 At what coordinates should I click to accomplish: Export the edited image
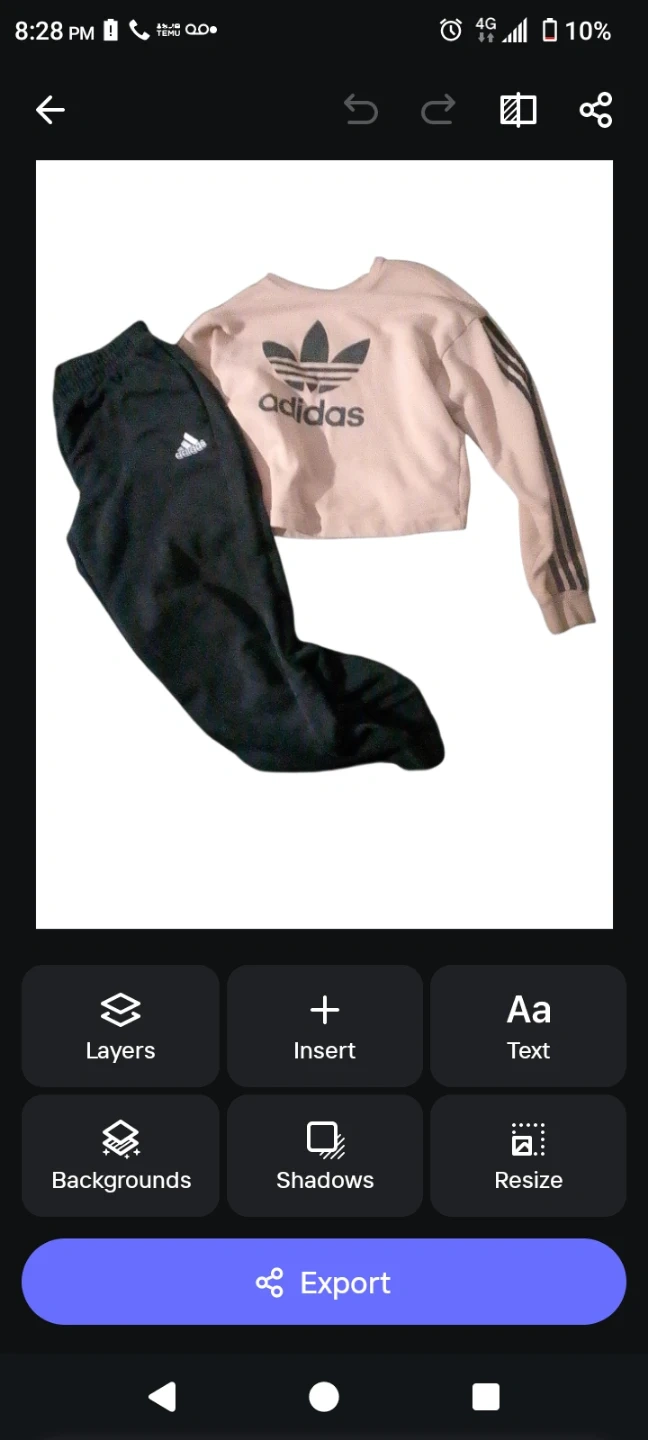point(324,1282)
